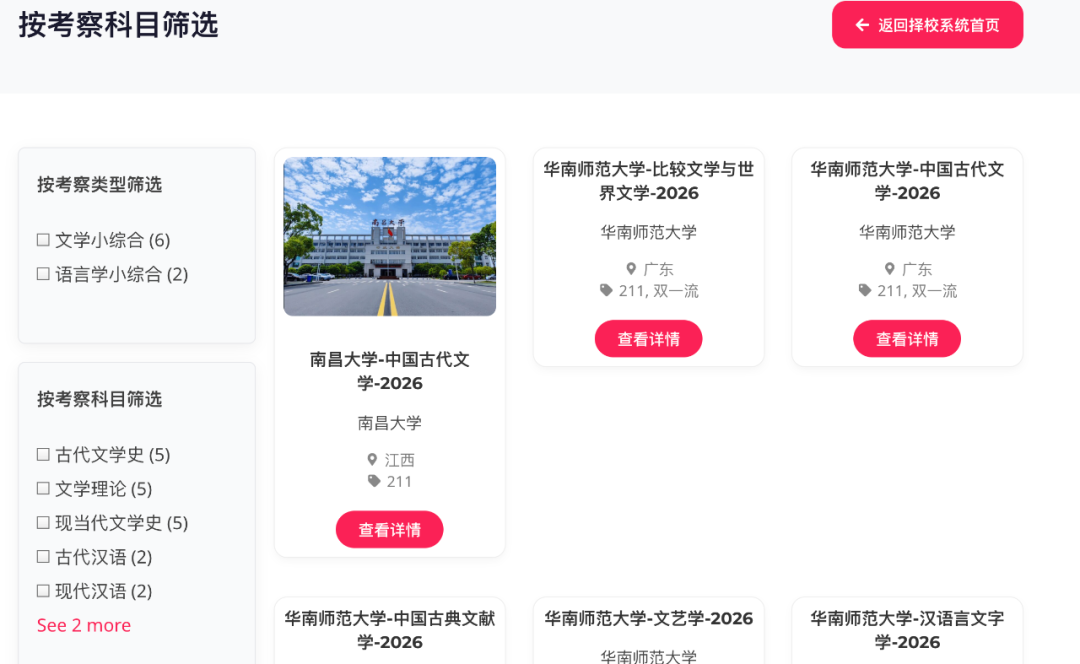Screen dimensions: 1080x664
Task: Open 查看详情 for 南昌大学-中国古代文学
Action: [x=389, y=530]
